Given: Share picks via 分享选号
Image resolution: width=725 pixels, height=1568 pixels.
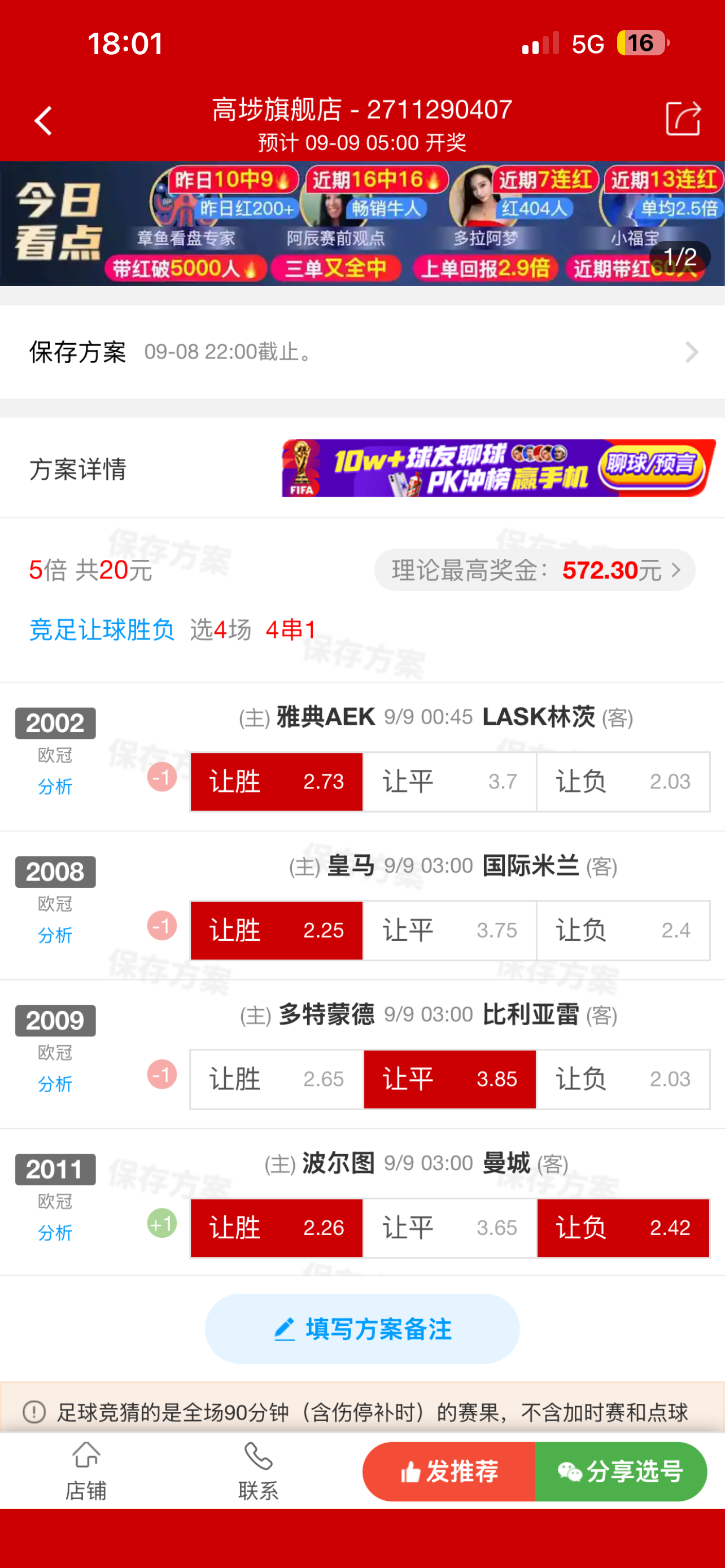Looking at the screenshot, I should coord(621,1472).
